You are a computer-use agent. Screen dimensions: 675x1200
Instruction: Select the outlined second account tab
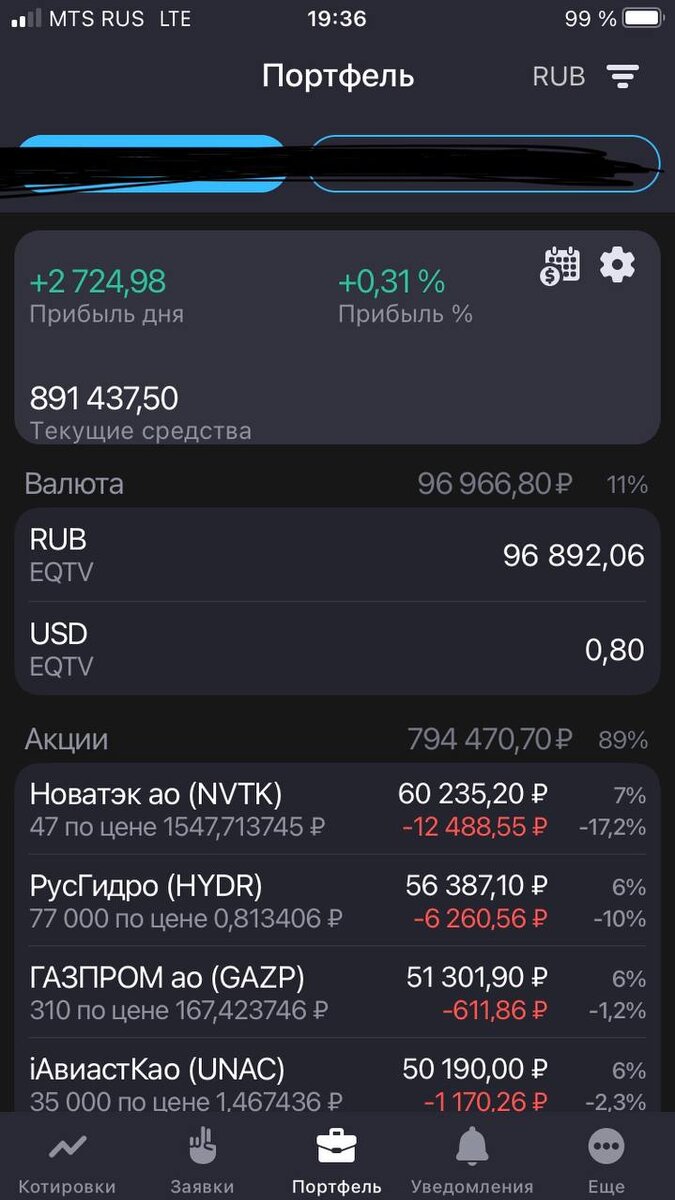pyautogui.click(x=485, y=163)
